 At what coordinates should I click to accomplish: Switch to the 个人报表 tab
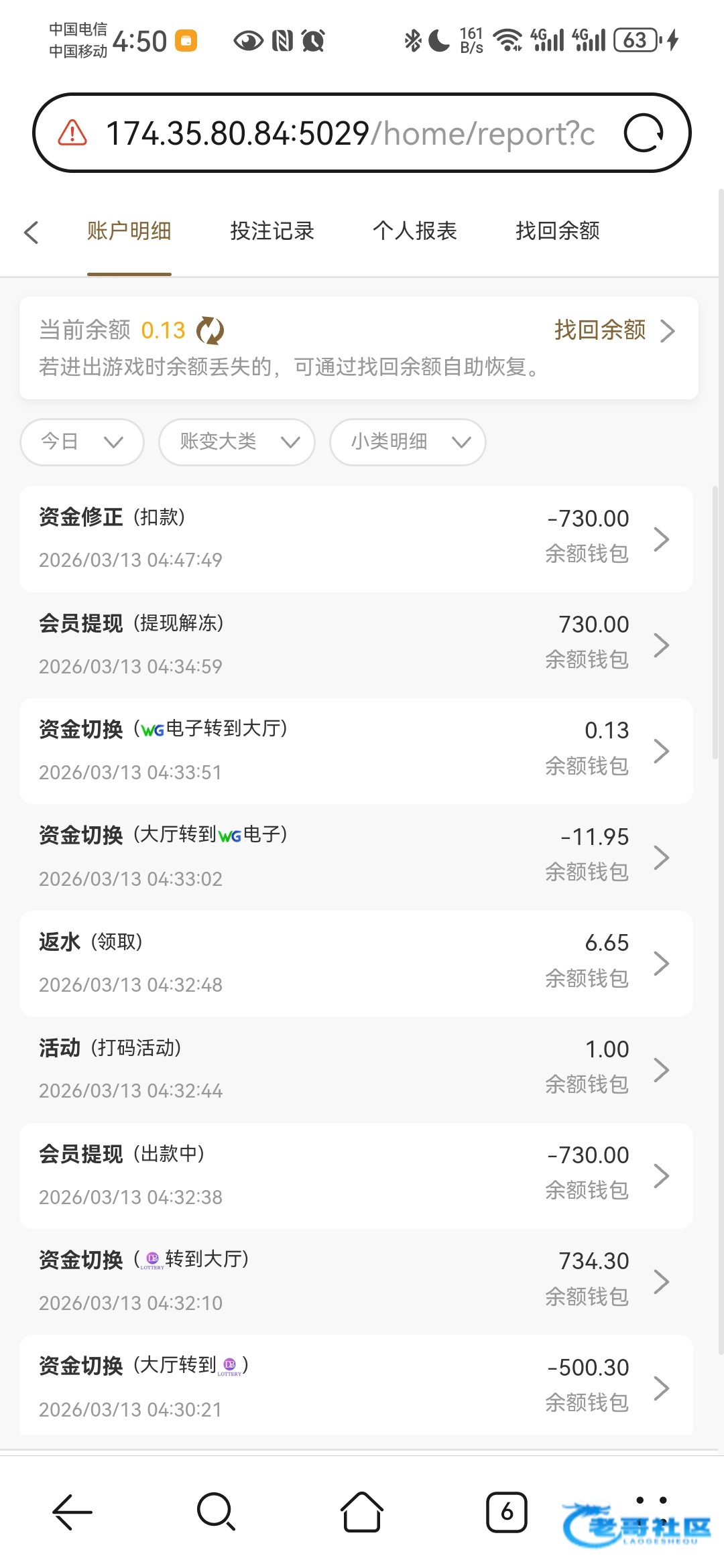tap(414, 231)
